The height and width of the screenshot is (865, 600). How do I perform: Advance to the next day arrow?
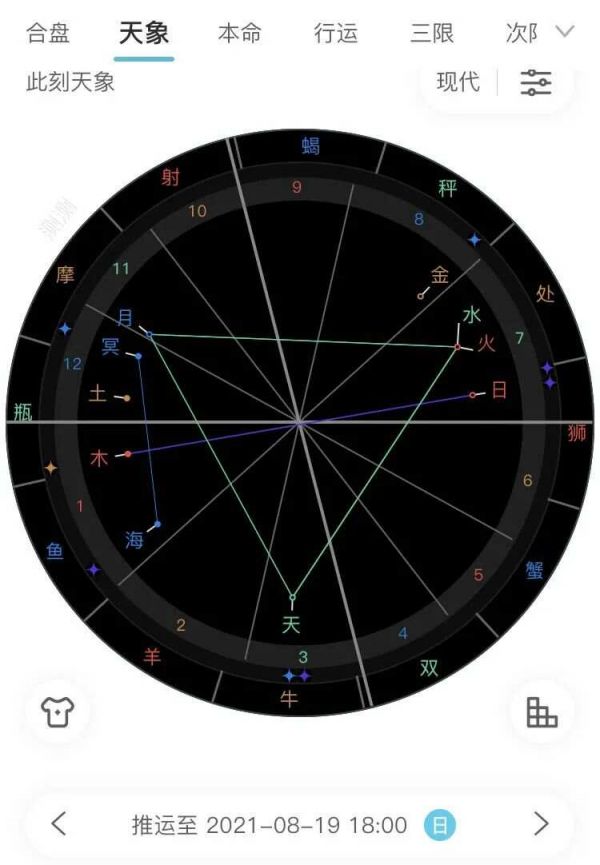[541, 824]
